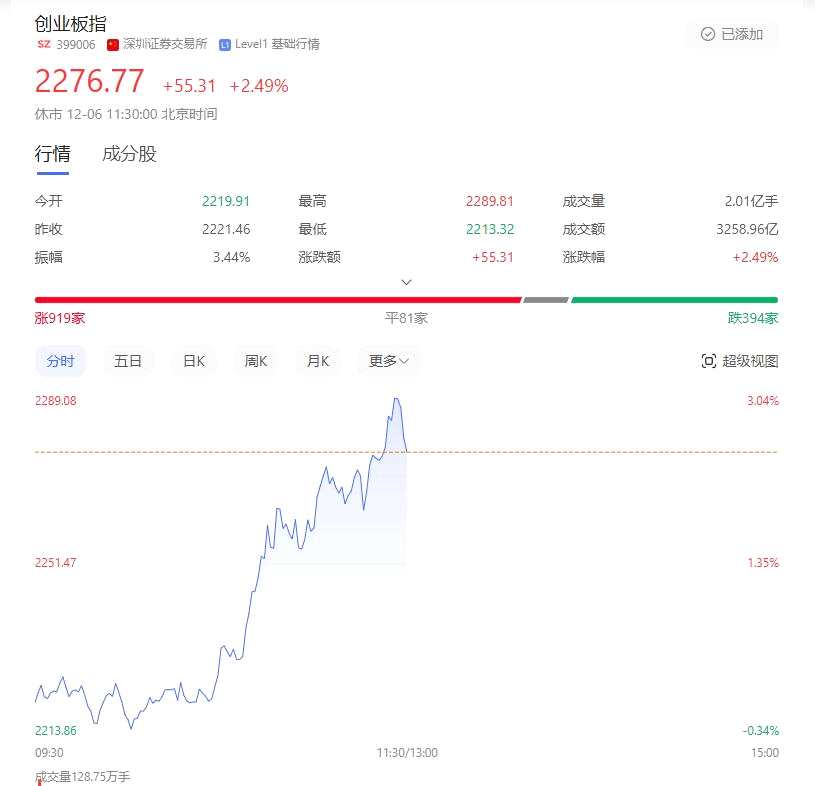Switch chart to 日K view
The height and width of the screenshot is (786, 815).
(193, 361)
